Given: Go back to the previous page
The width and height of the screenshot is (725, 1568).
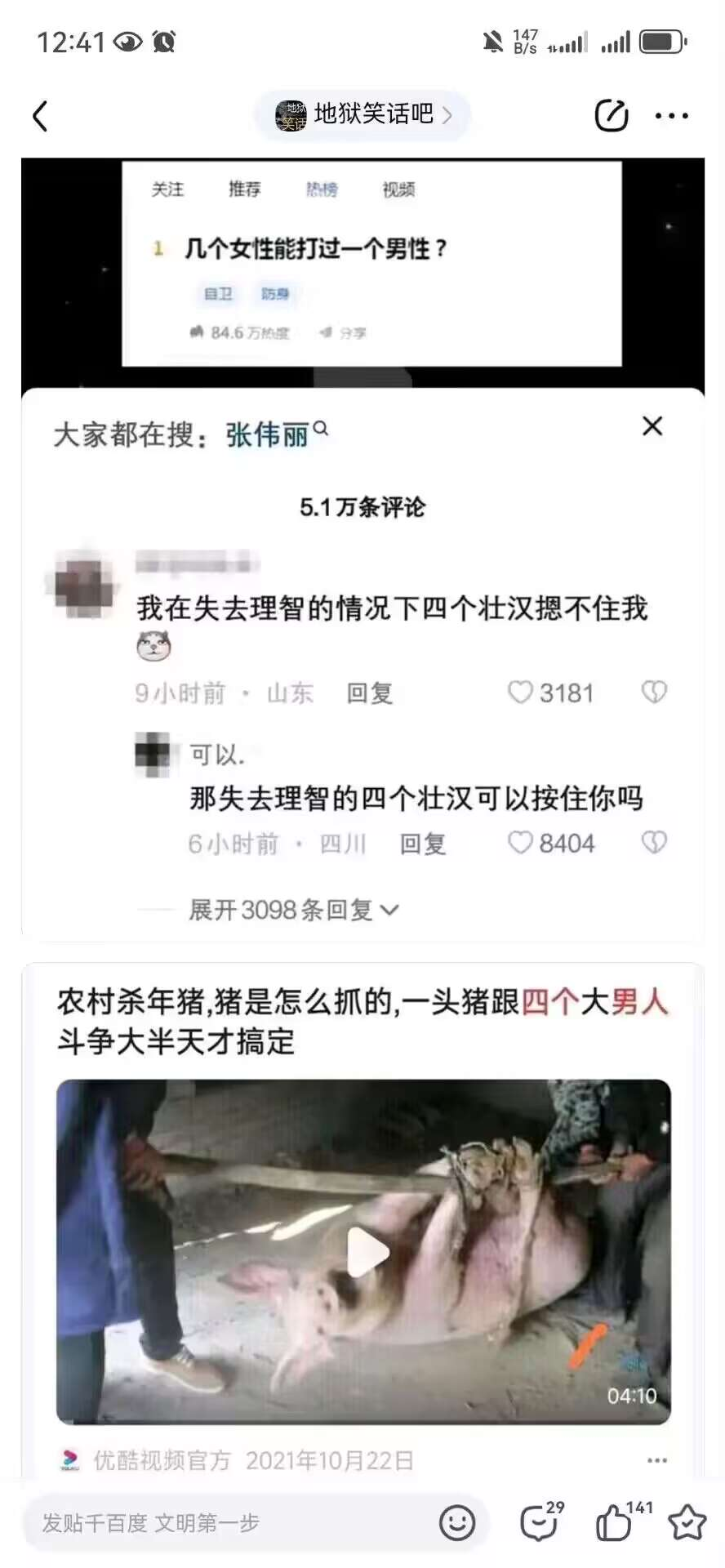Looking at the screenshot, I should (40, 116).
